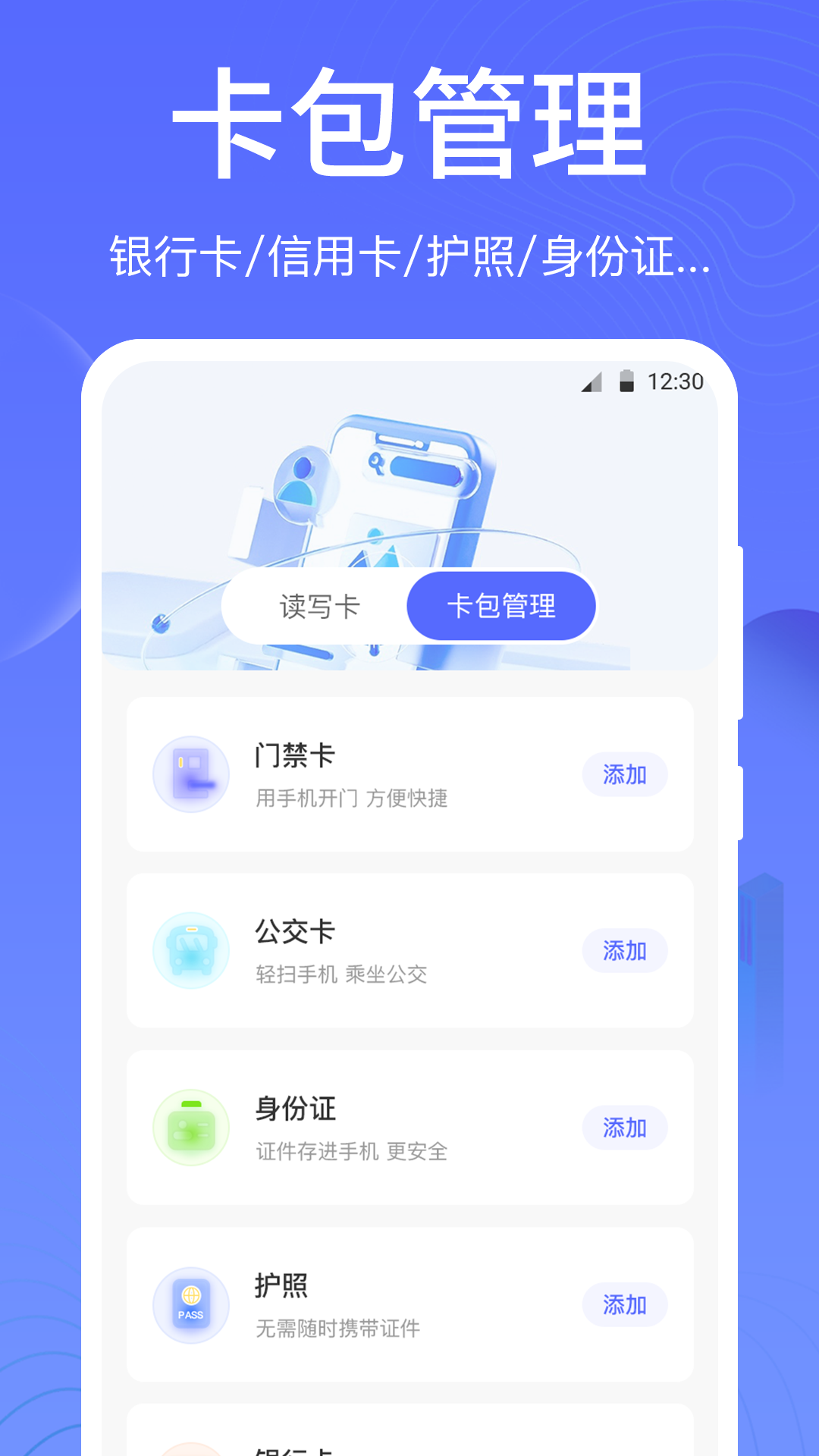Click the PASS passport icon
This screenshot has height=1456, width=819.
click(x=190, y=1305)
